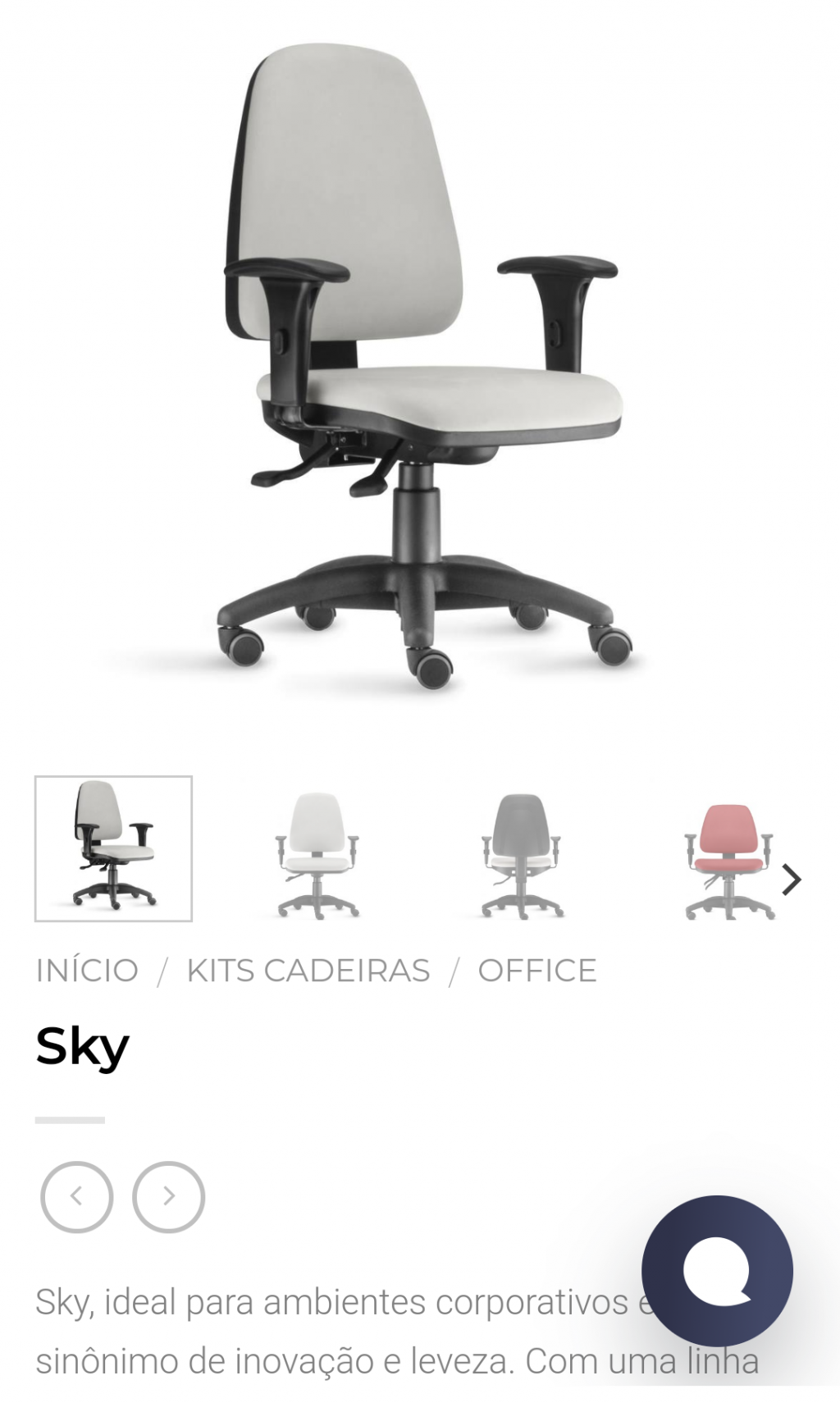Open the OFFICE category breadcrumb

[x=537, y=971]
